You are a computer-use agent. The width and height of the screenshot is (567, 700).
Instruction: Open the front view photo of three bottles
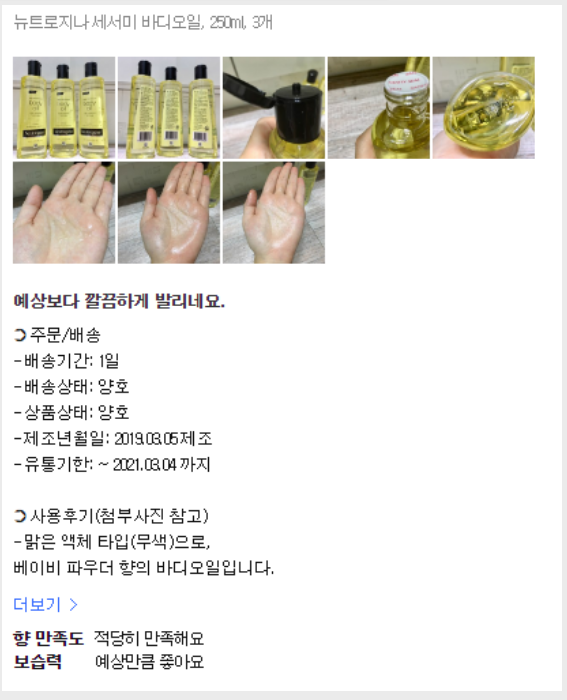[x=64, y=108]
